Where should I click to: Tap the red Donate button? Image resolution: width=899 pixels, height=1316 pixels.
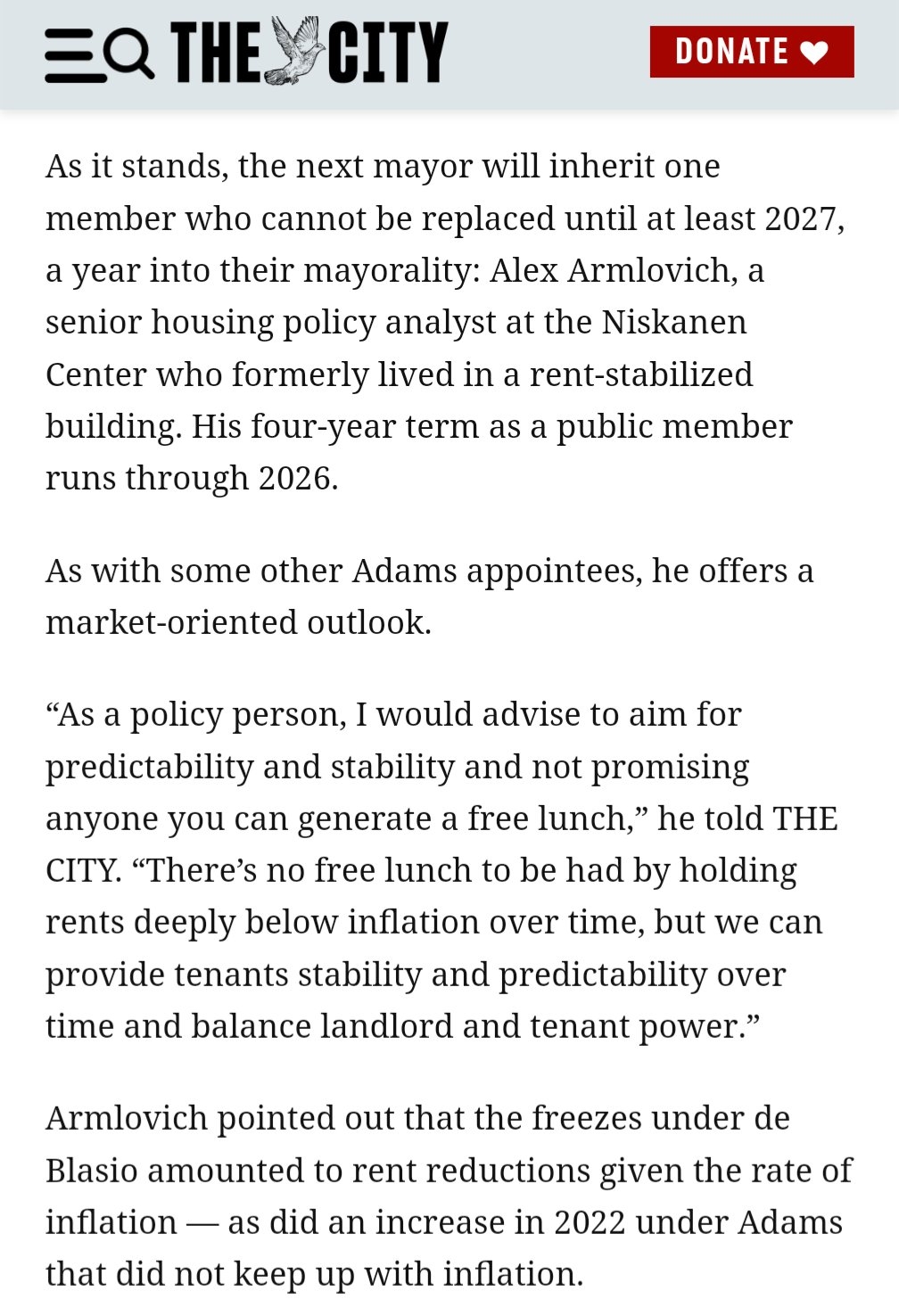click(x=751, y=52)
